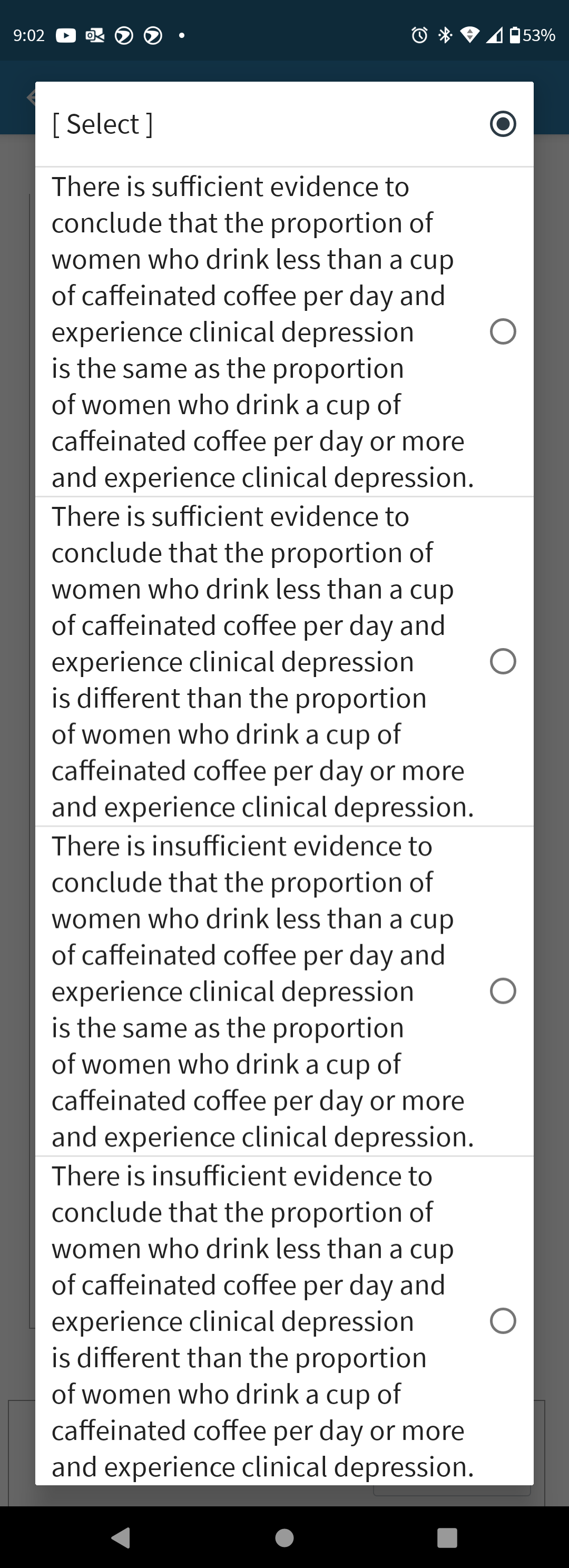Select radio for first sufficient evidence option
Screen dimensions: 569x1568
(502, 332)
